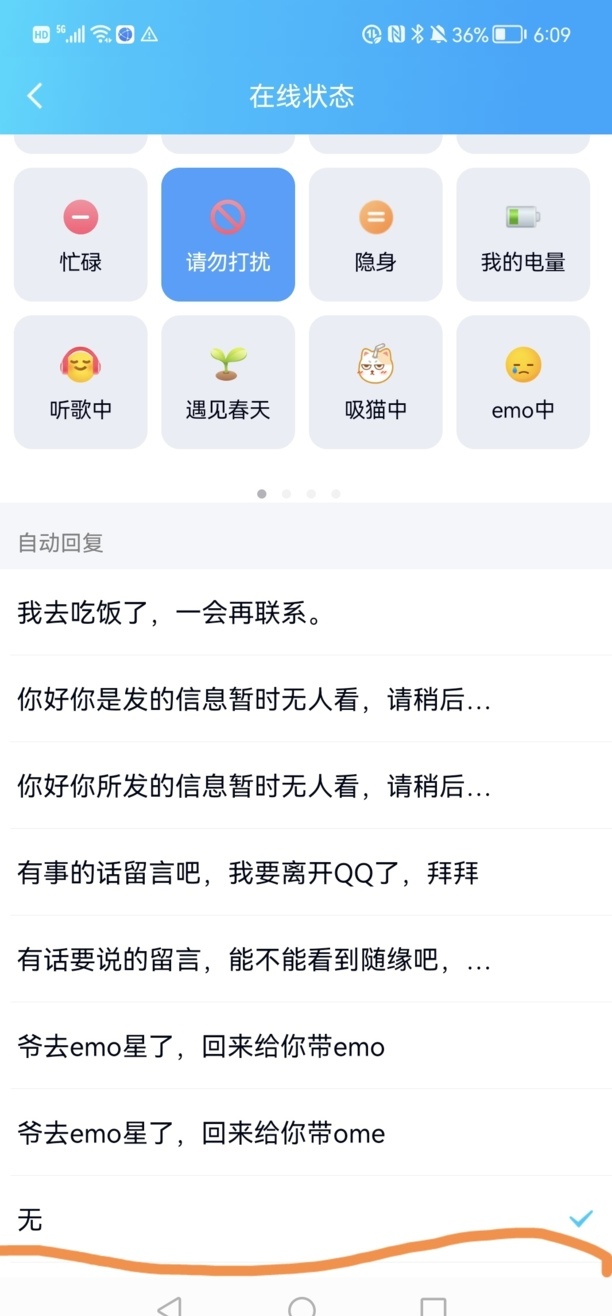Select auto-reply 爷去emo星了，回来给你带emo

coord(306,1047)
